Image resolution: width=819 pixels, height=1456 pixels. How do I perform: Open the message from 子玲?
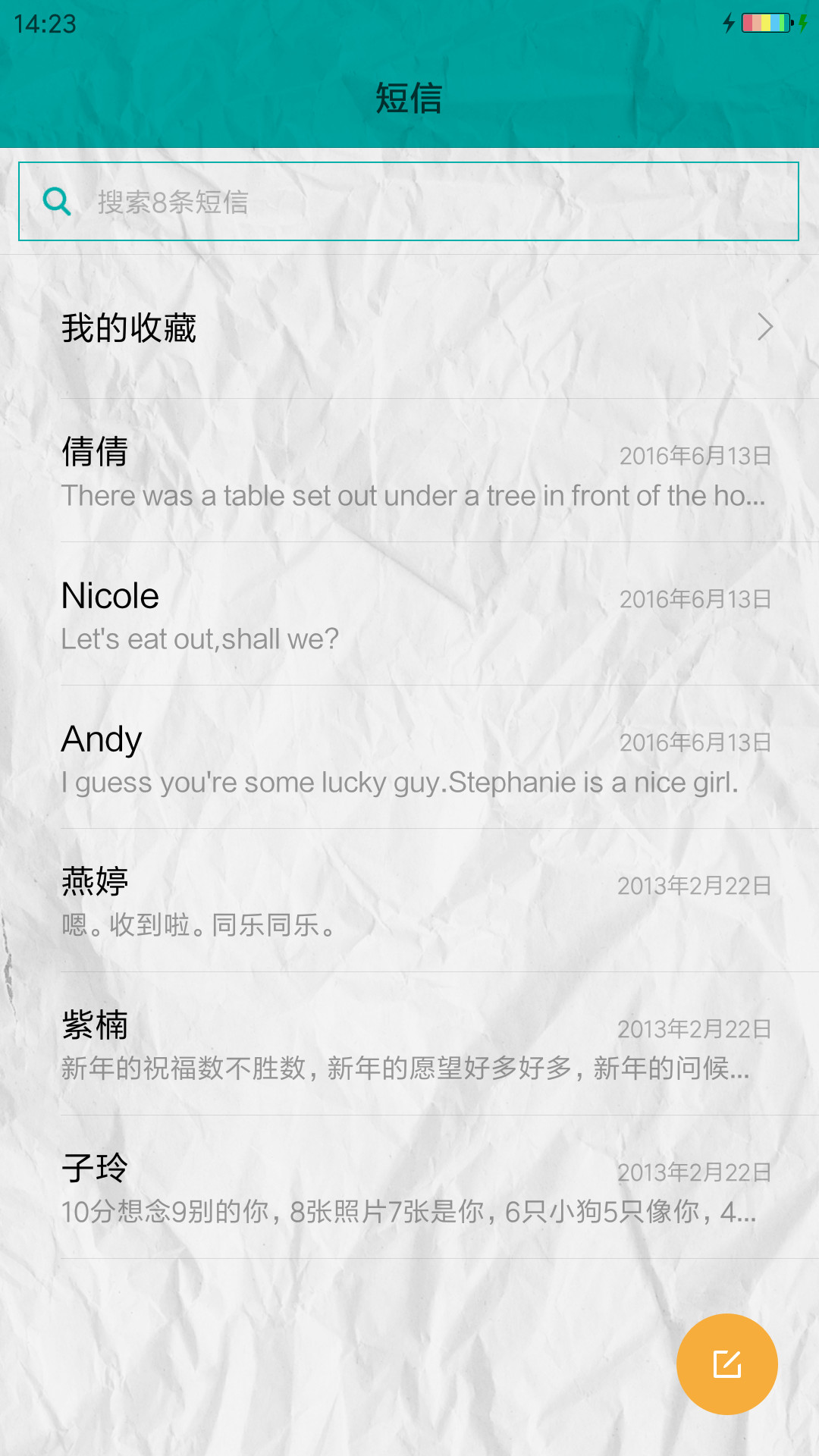point(409,1188)
